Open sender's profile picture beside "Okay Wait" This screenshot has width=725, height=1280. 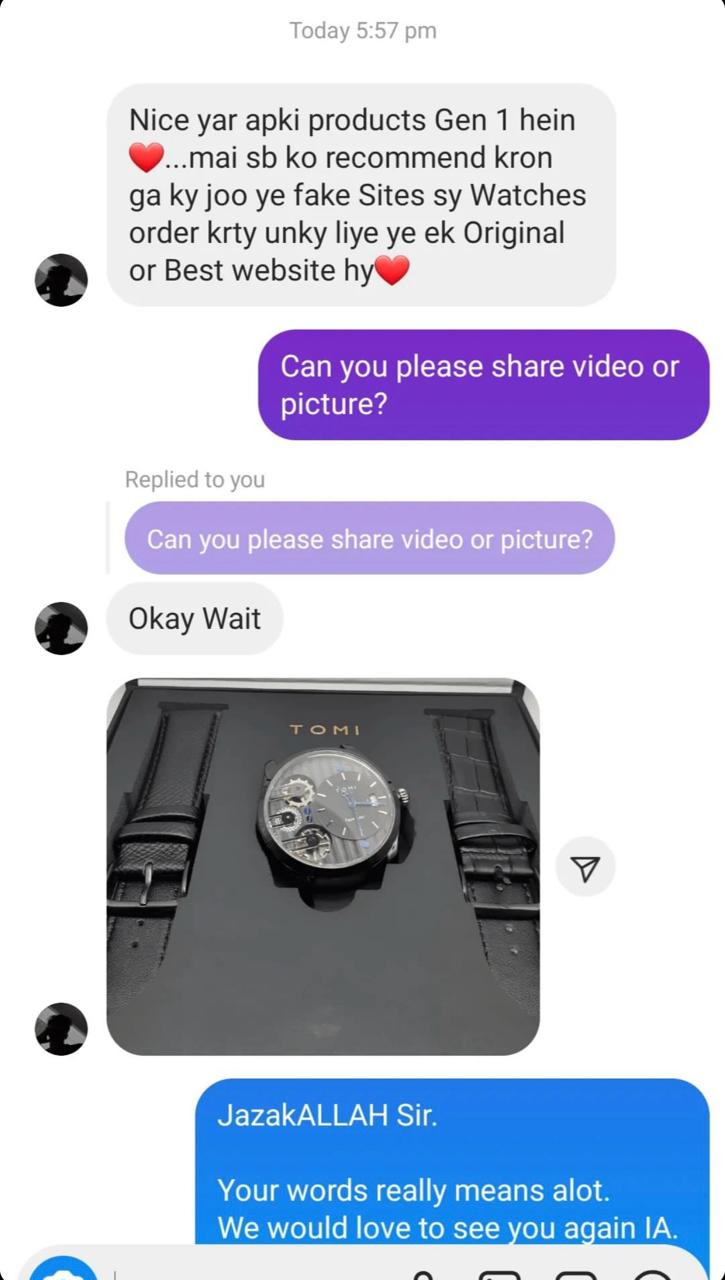pos(61,628)
